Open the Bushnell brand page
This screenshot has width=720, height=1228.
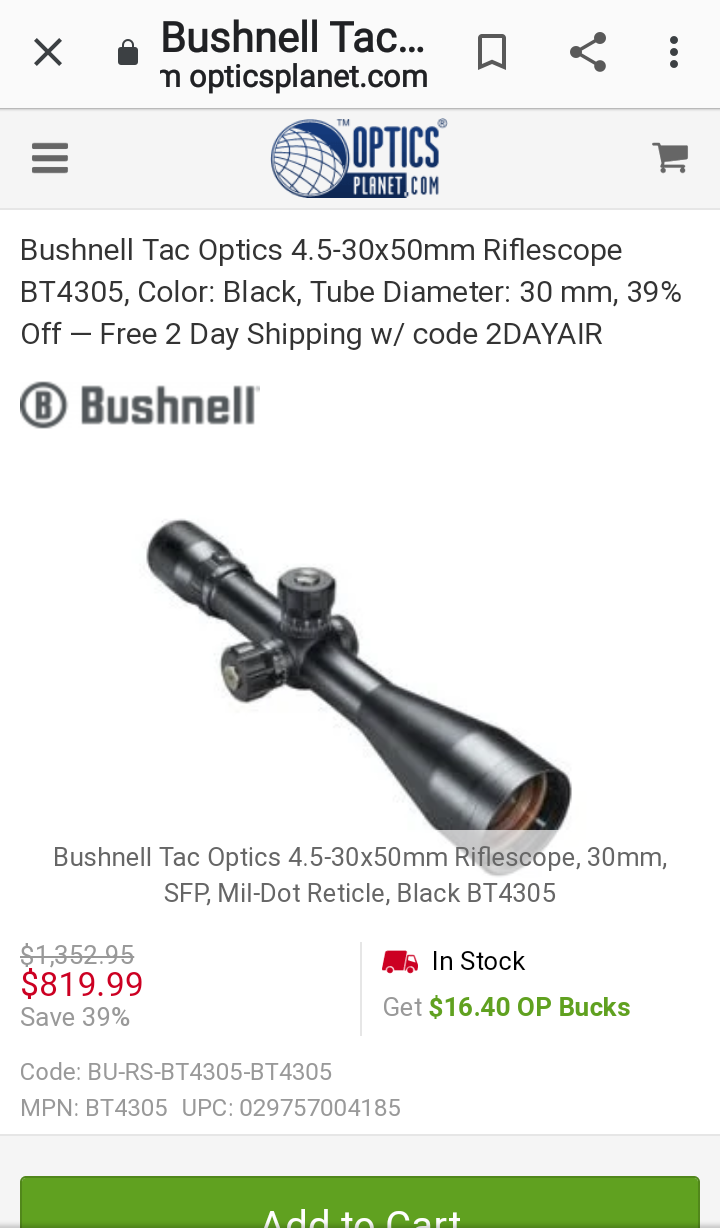[139, 405]
